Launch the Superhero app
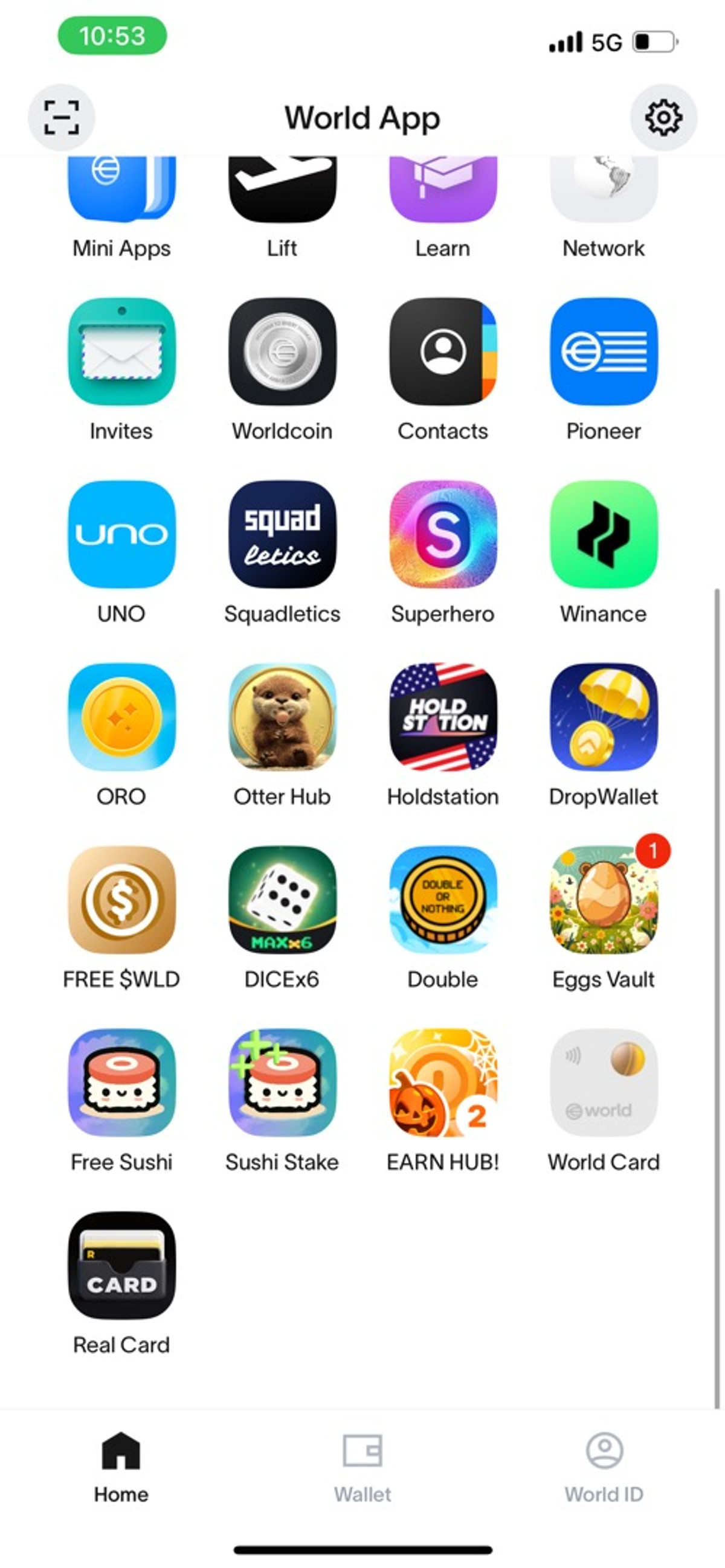The image size is (725, 1568). coord(443,534)
